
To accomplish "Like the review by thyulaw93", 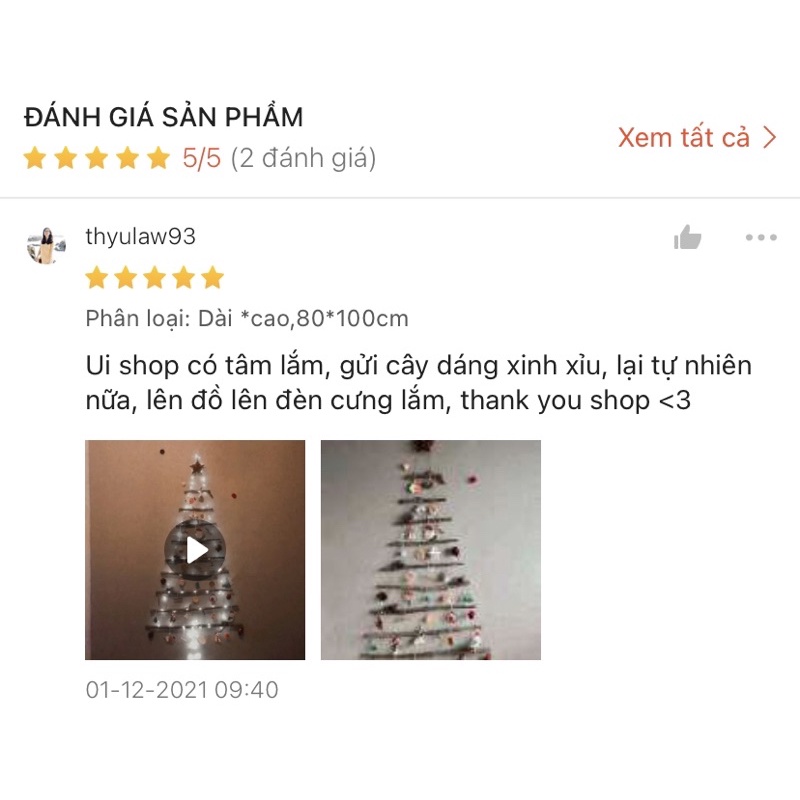I will [x=687, y=238].
